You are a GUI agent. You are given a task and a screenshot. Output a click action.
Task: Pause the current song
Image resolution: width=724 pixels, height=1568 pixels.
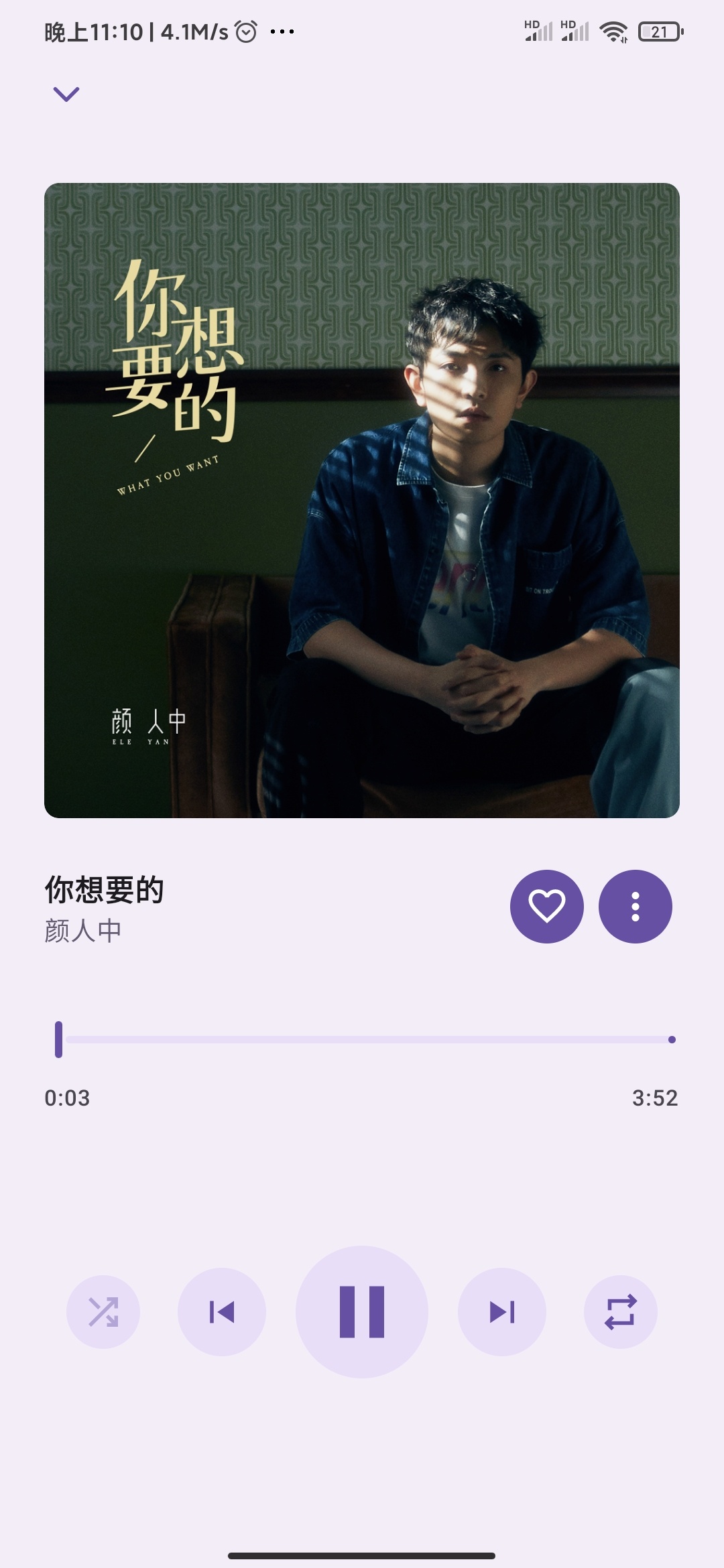pos(362,1311)
